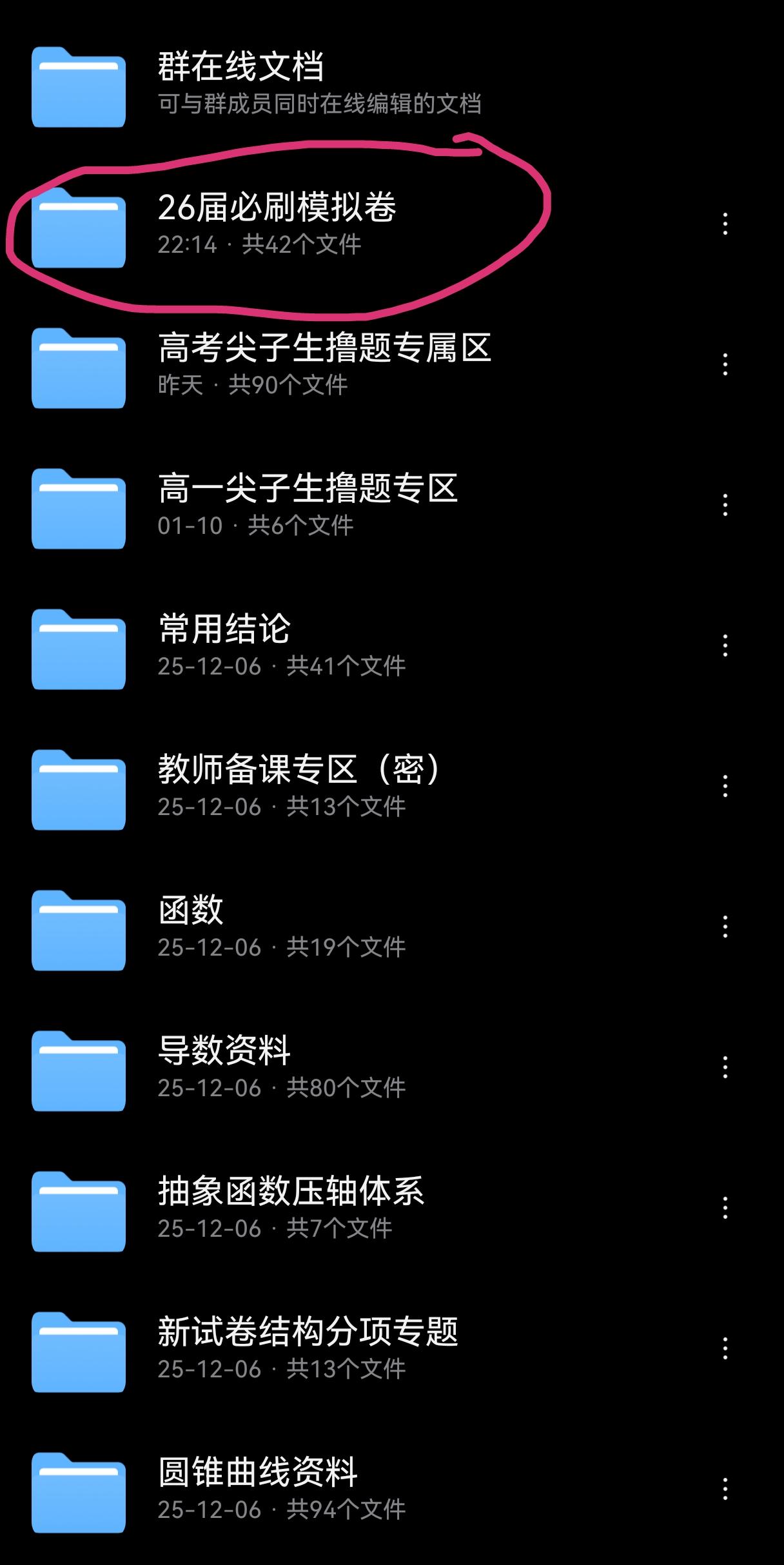Open the three-dot menu for 导数资料
The image size is (784, 1565).
point(725,1067)
